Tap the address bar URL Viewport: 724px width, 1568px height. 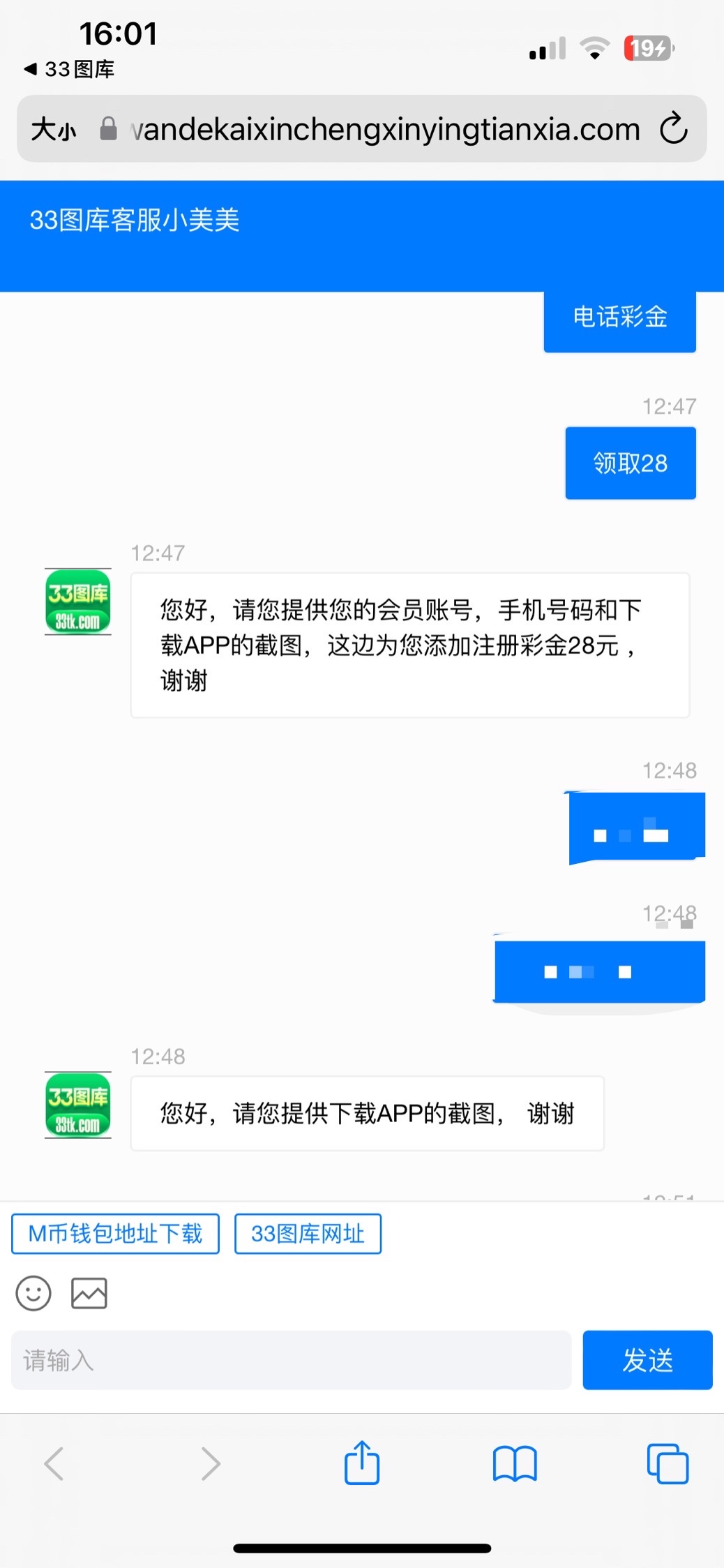(x=385, y=130)
